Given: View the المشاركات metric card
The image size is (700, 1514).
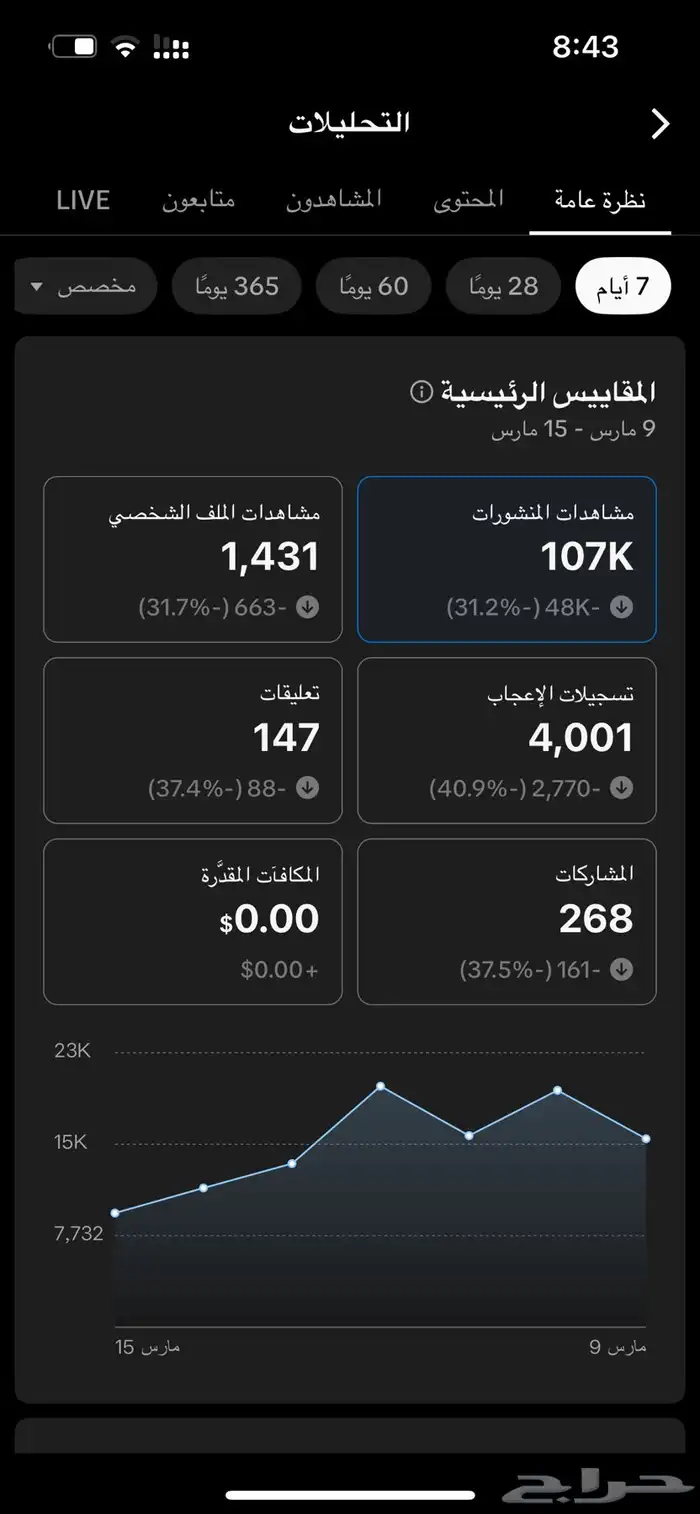Looking at the screenshot, I should [x=506, y=921].
